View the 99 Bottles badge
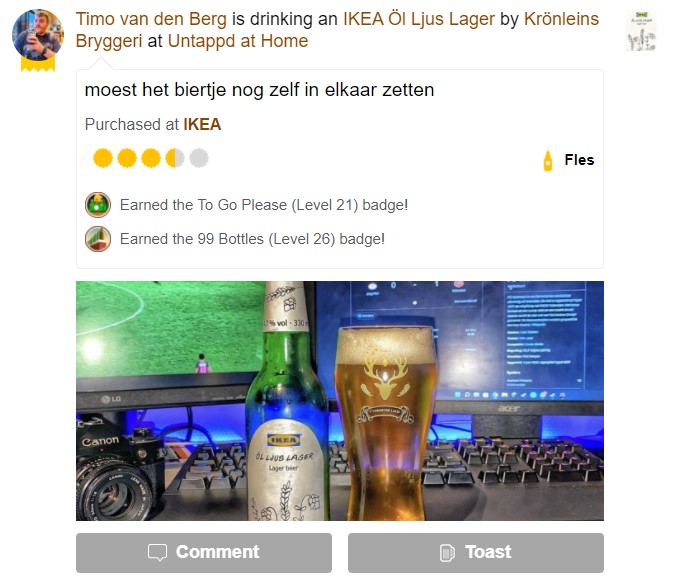Viewport: 681px width, 585px height. tap(97, 239)
